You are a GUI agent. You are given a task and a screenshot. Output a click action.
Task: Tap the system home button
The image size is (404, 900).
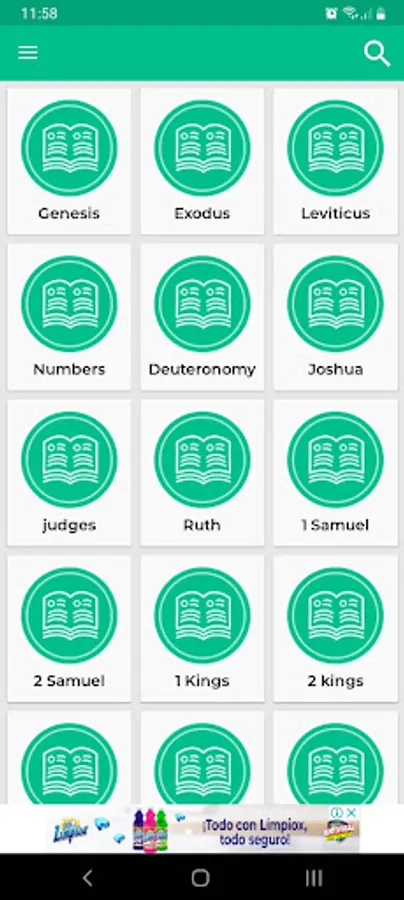click(x=200, y=877)
